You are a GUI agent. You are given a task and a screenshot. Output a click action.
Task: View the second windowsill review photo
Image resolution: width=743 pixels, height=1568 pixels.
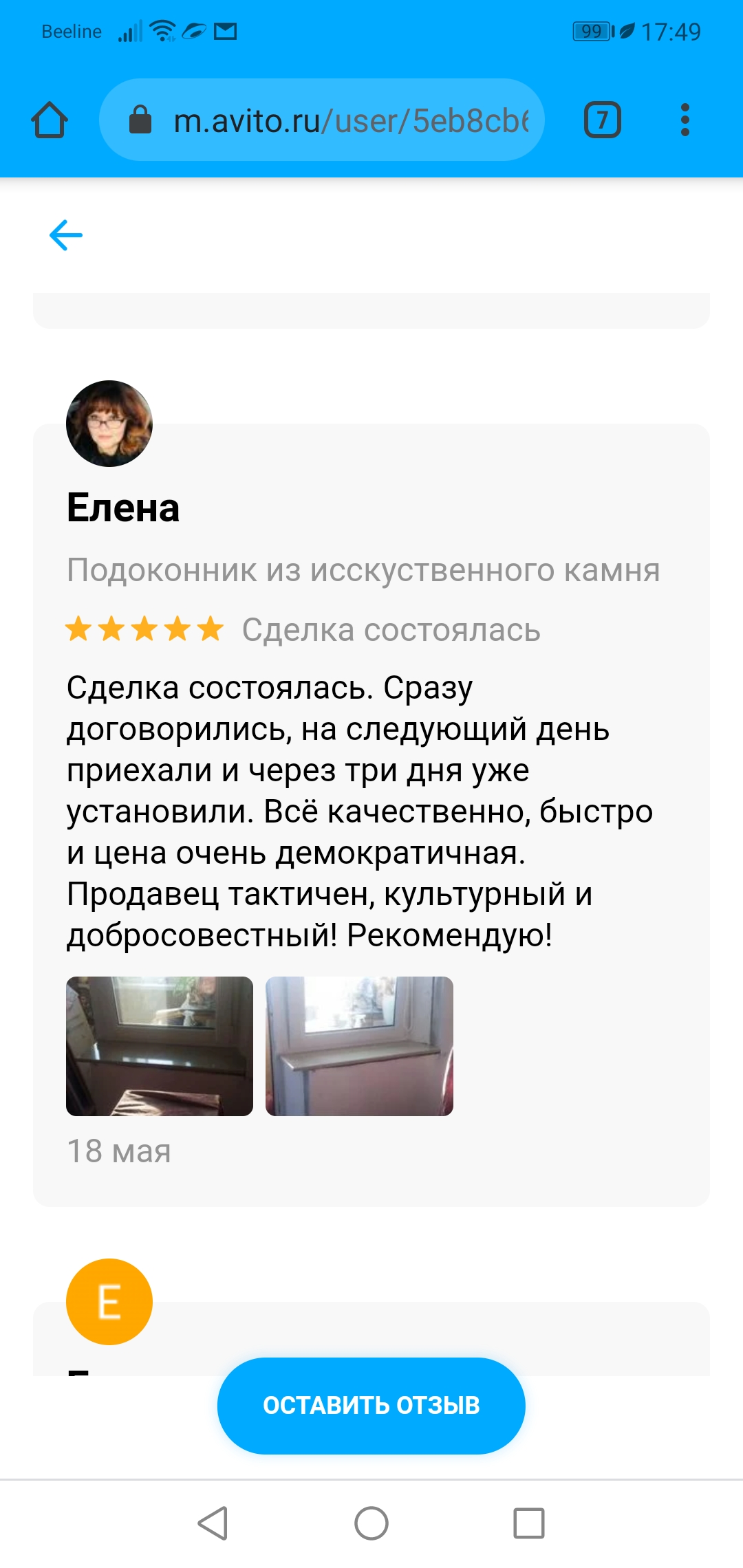point(359,1046)
